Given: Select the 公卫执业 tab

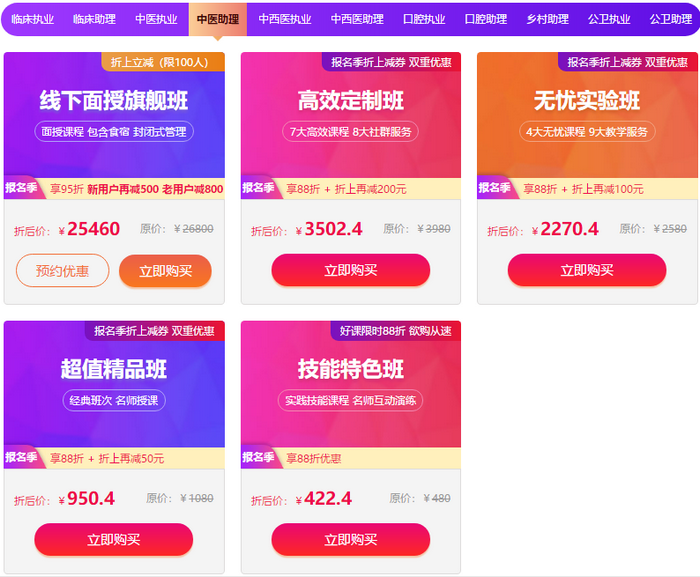Looking at the screenshot, I should [x=609, y=19].
